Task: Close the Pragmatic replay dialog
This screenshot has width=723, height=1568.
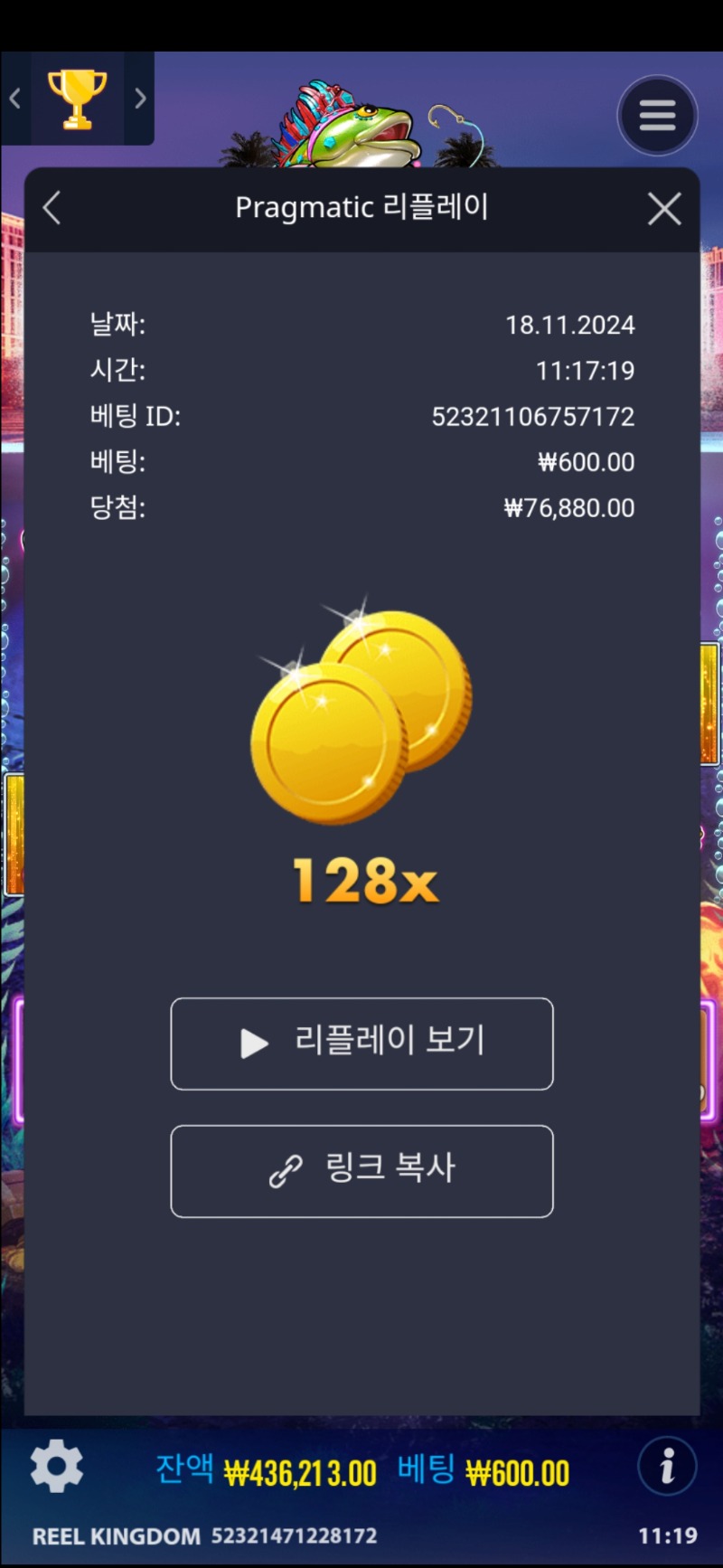Action: pyautogui.click(x=664, y=209)
